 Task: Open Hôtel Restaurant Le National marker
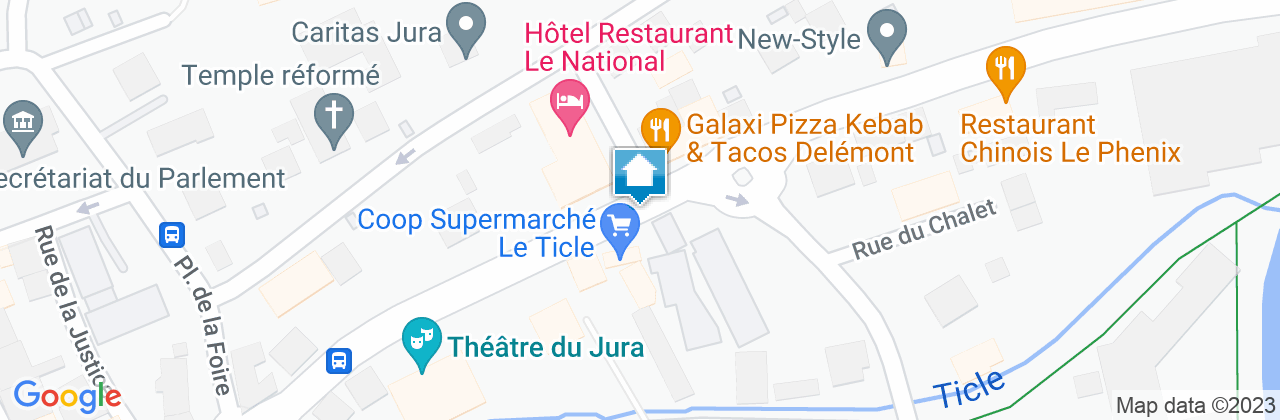pyautogui.click(x=570, y=103)
